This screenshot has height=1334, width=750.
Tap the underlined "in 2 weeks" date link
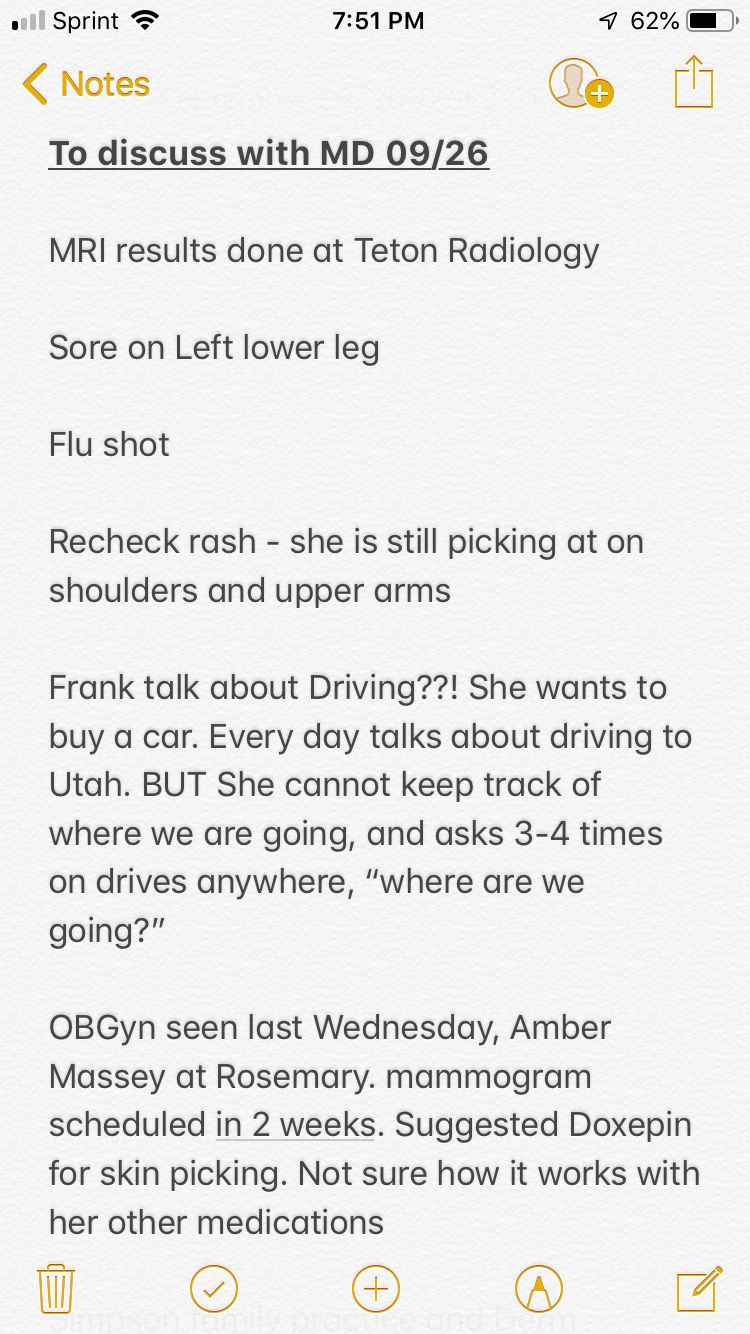click(x=295, y=1125)
